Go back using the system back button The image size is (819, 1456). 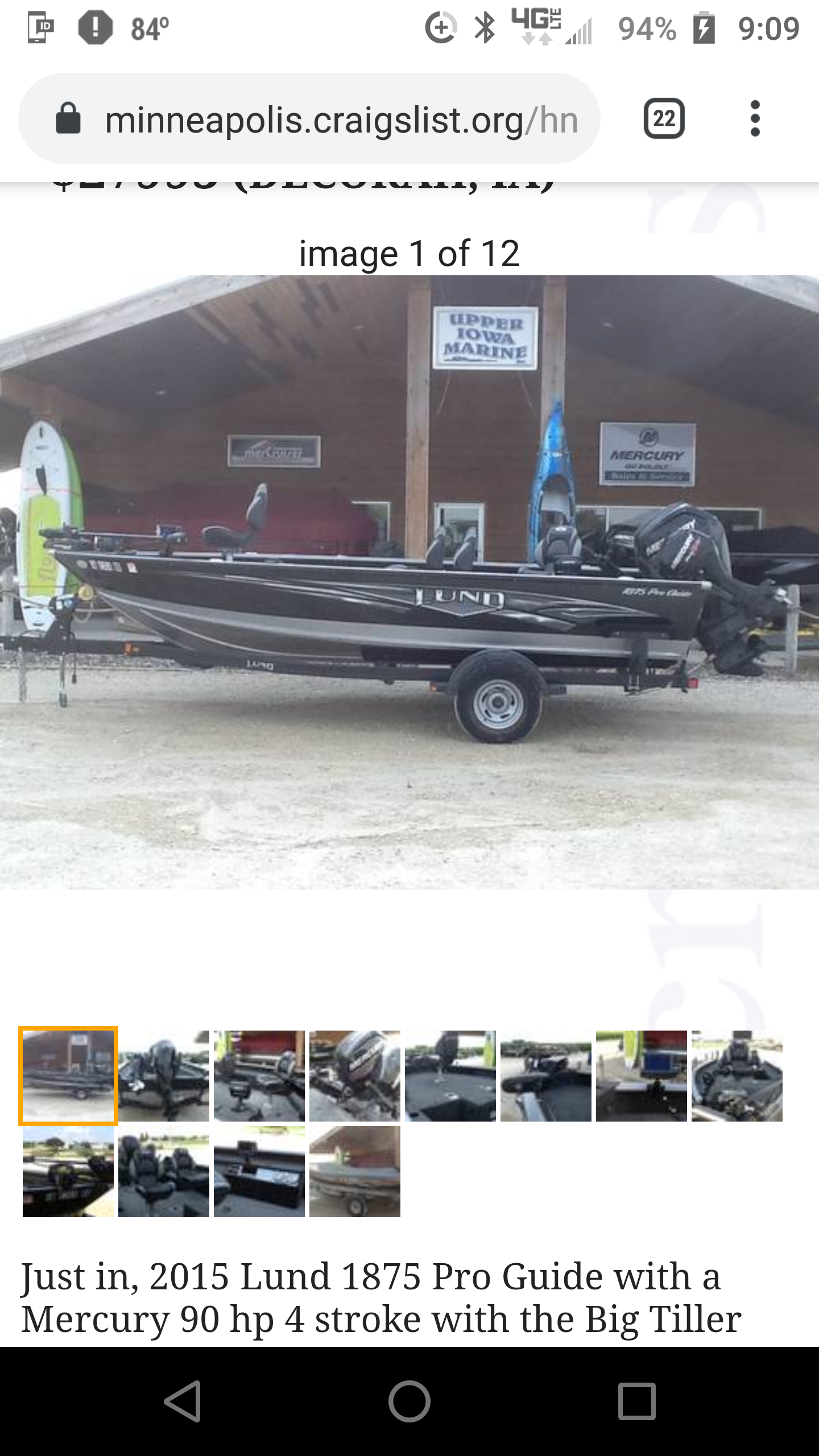(182, 1401)
